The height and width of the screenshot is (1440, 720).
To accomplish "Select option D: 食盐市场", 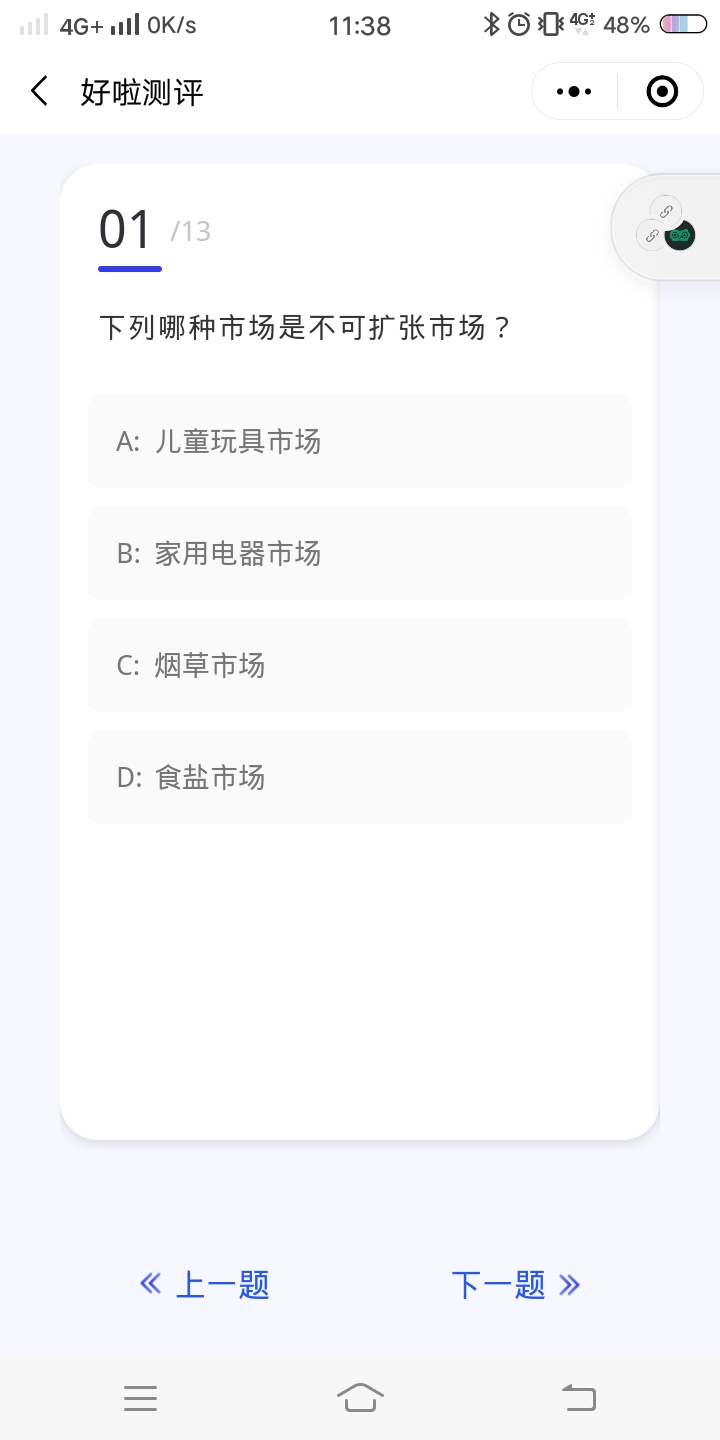I will [x=360, y=777].
